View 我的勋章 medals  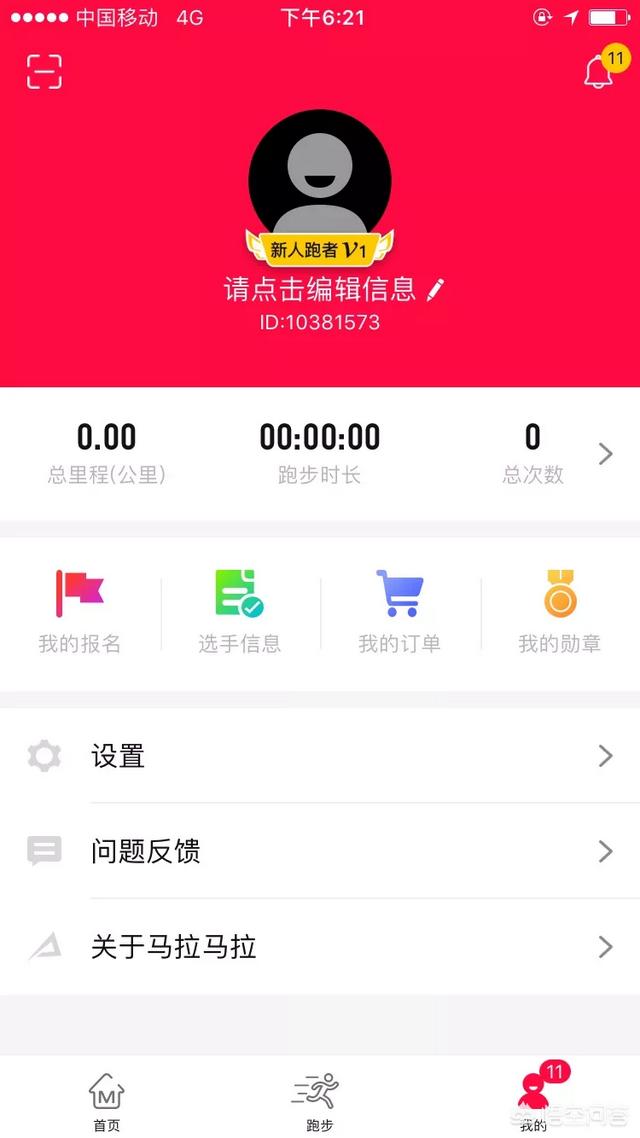[x=560, y=612]
